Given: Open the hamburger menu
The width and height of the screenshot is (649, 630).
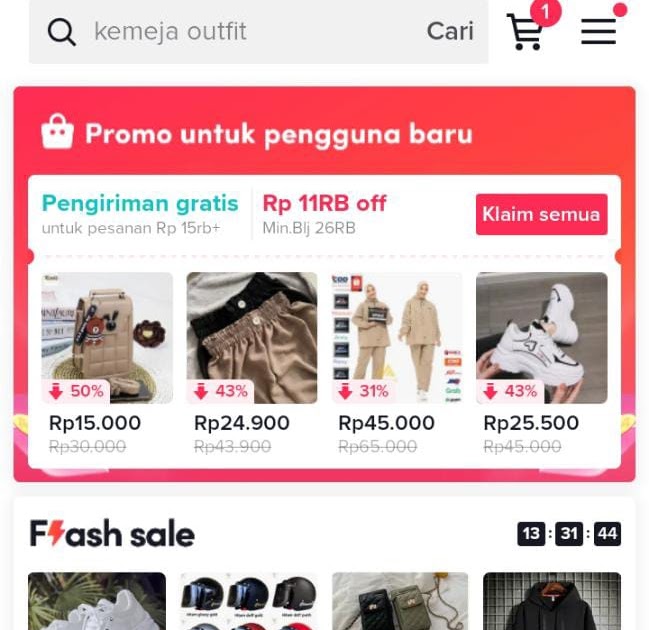Looking at the screenshot, I should (x=598, y=32).
